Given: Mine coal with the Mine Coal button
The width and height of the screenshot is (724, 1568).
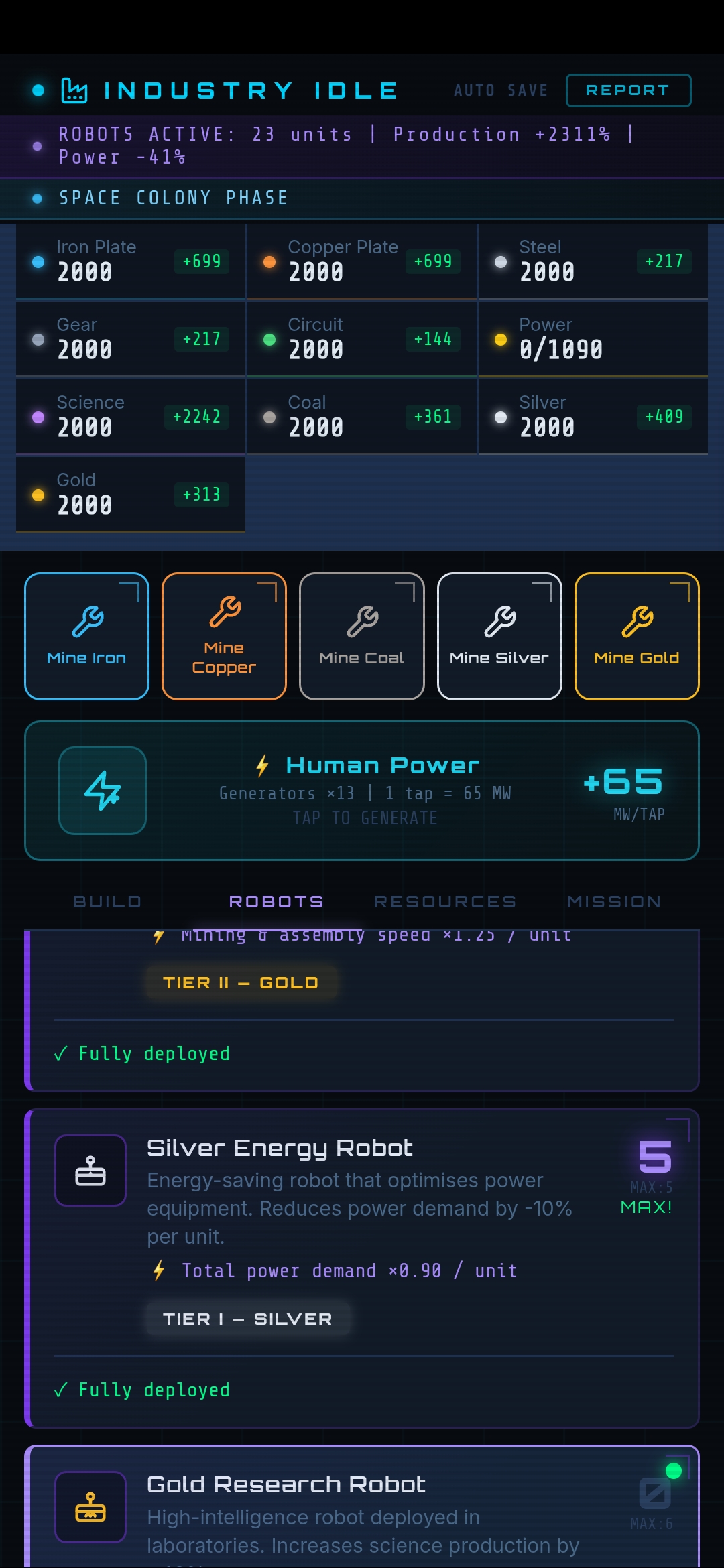Looking at the screenshot, I should [361, 636].
